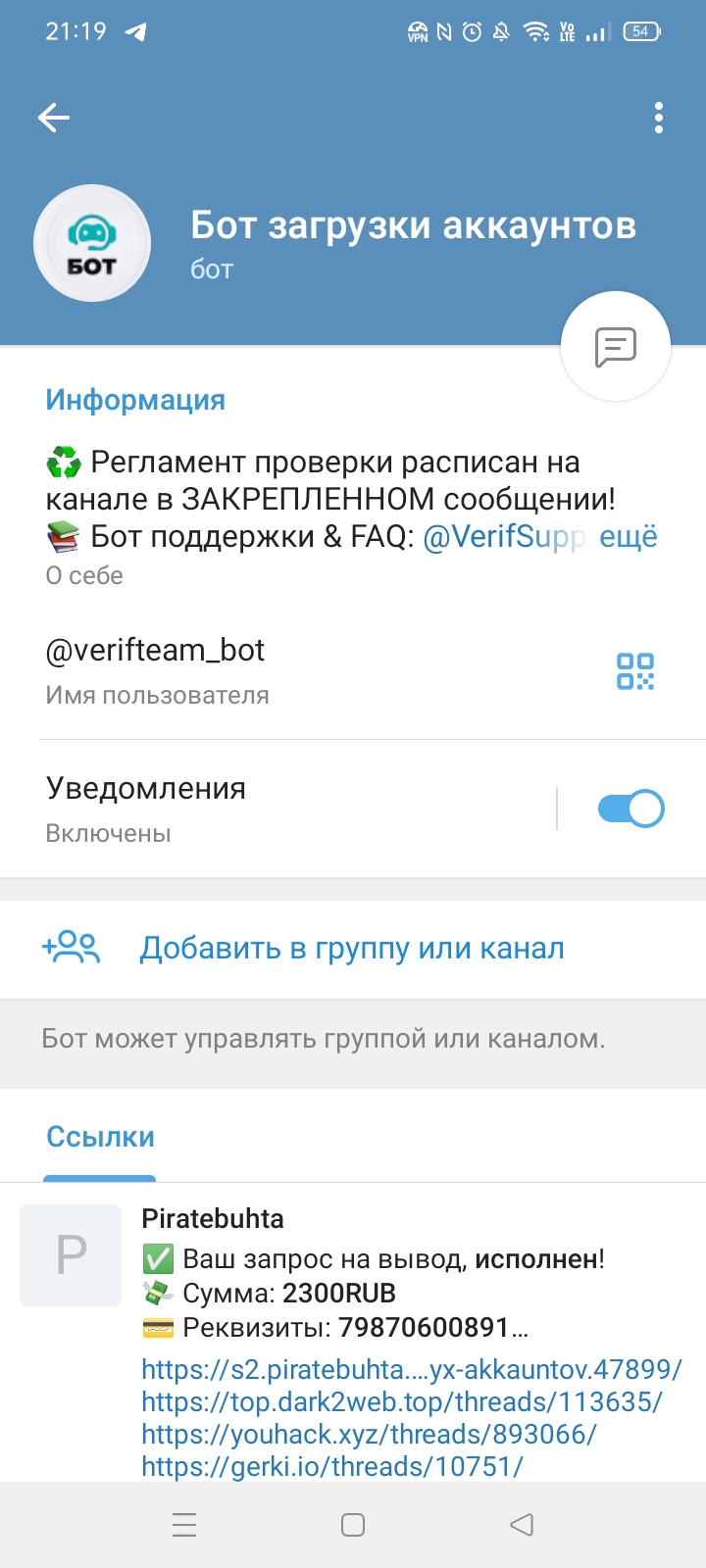Go back using the top arrow

click(x=54, y=119)
